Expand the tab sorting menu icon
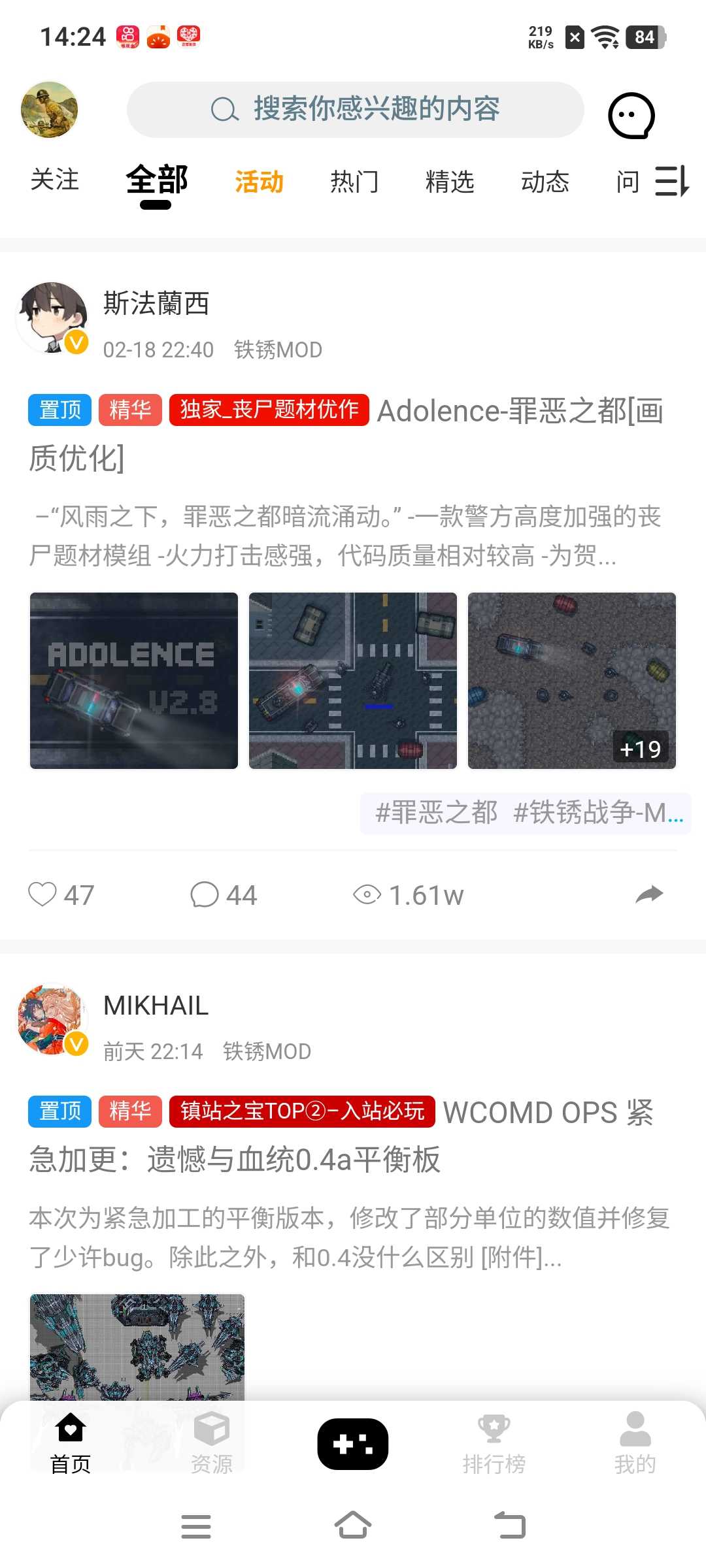 [x=672, y=181]
